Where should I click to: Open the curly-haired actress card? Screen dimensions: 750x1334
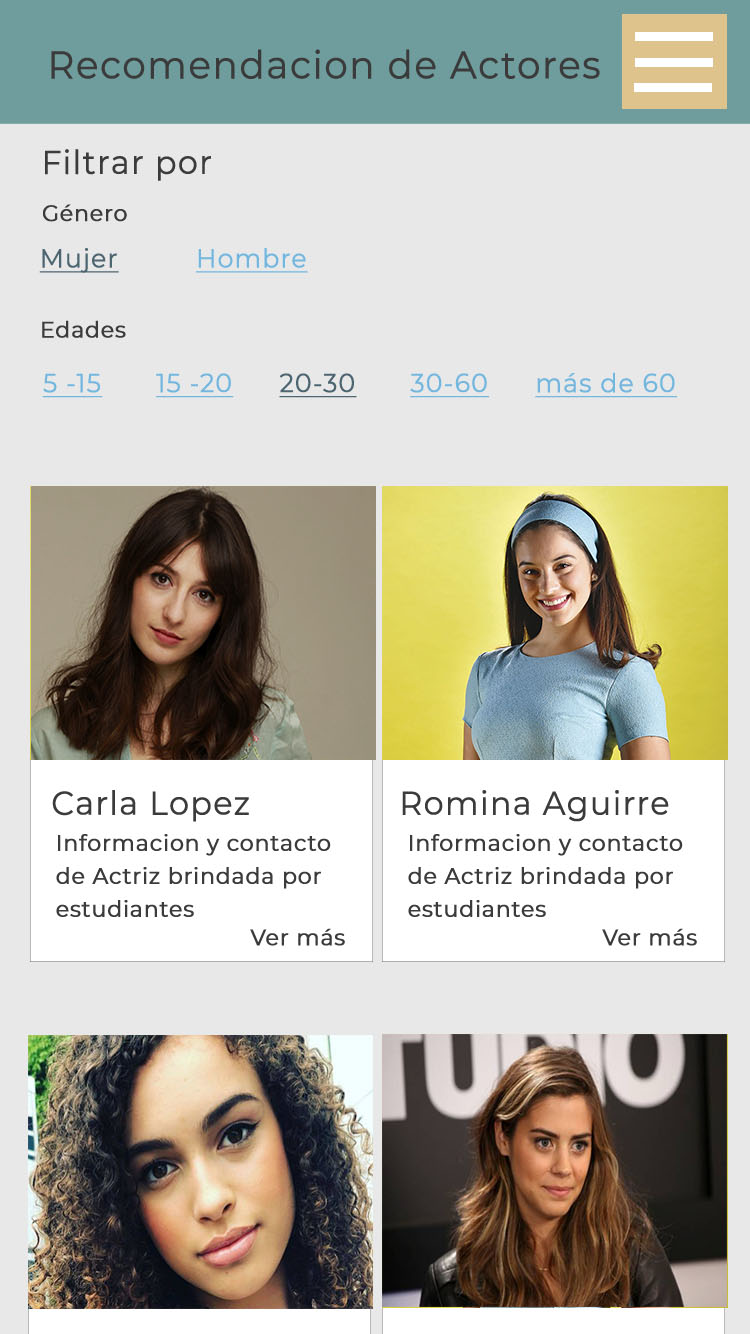(200, 1171)
